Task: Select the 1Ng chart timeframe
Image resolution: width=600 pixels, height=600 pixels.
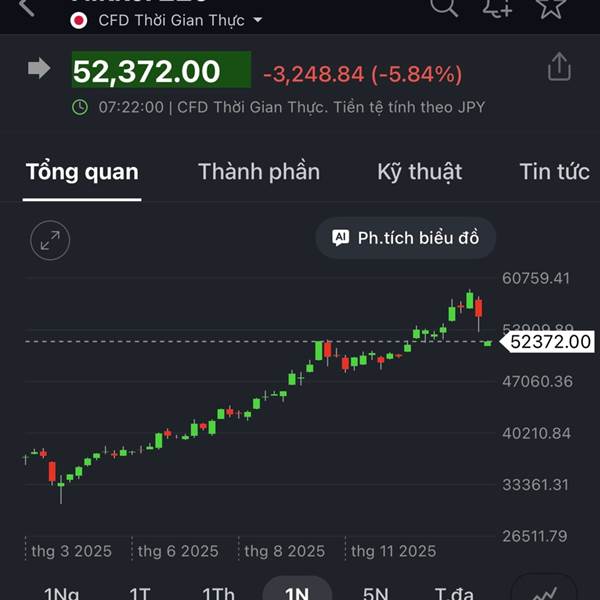Action: (62, 593)
